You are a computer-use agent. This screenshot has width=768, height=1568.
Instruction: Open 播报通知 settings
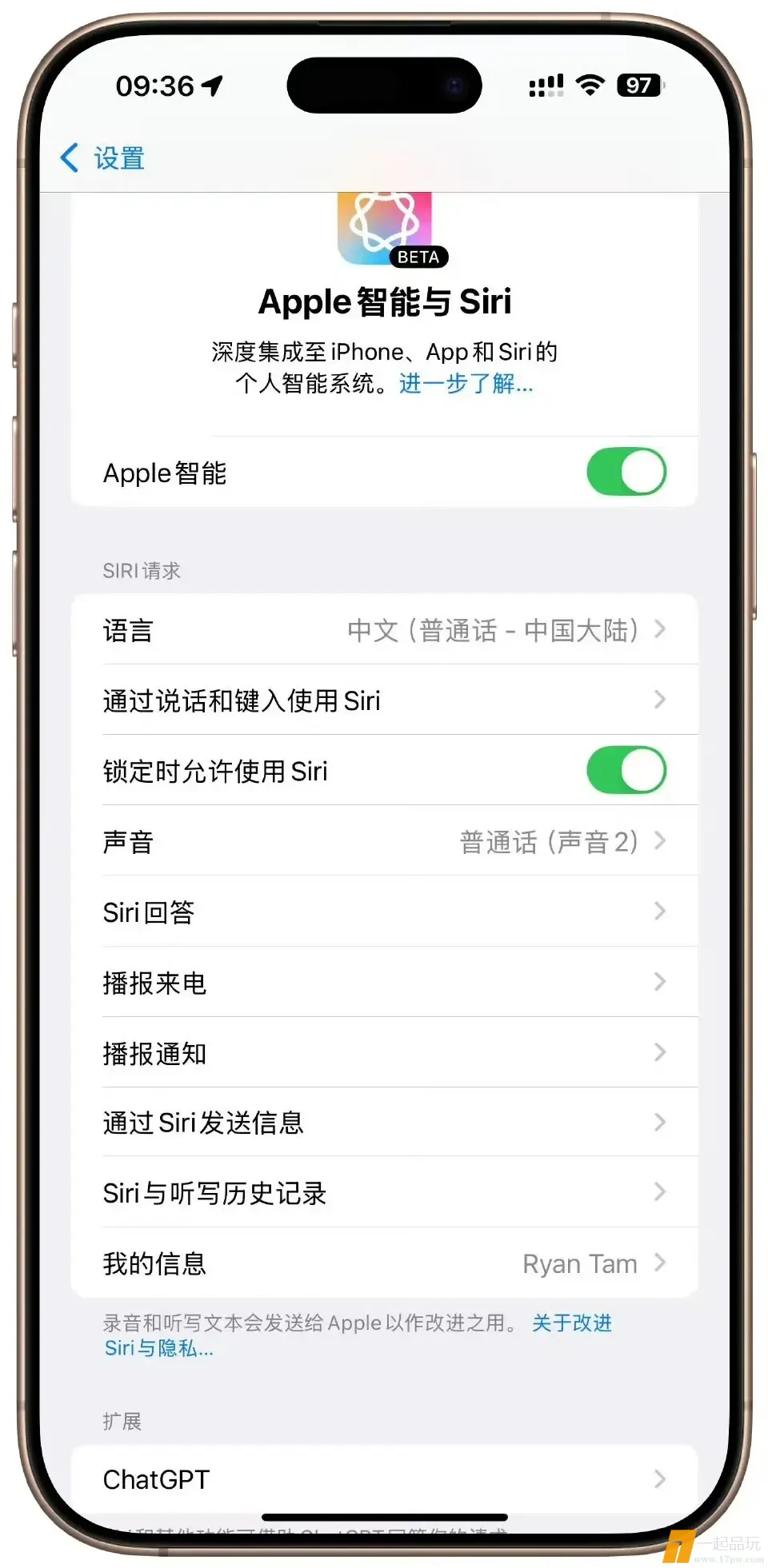coord(384,1053)
